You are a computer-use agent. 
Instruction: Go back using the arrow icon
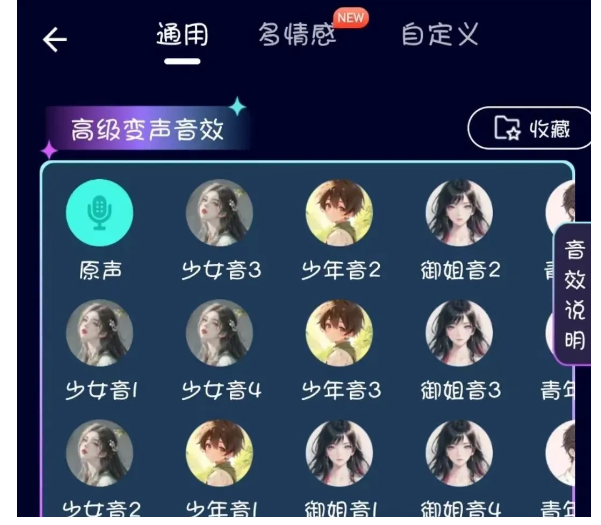point(55,40)
